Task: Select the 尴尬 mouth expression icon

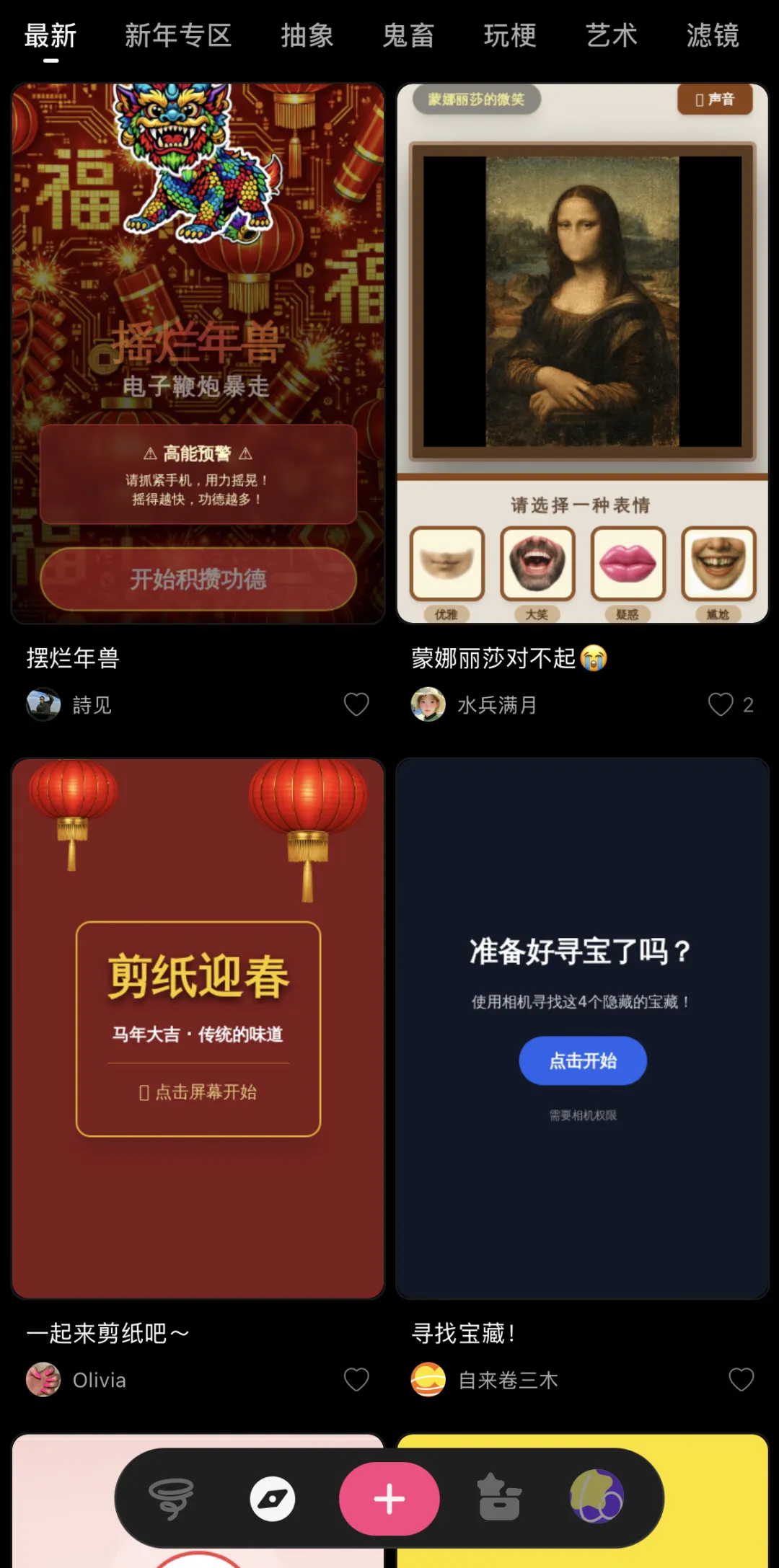Action: pos(718,566)
